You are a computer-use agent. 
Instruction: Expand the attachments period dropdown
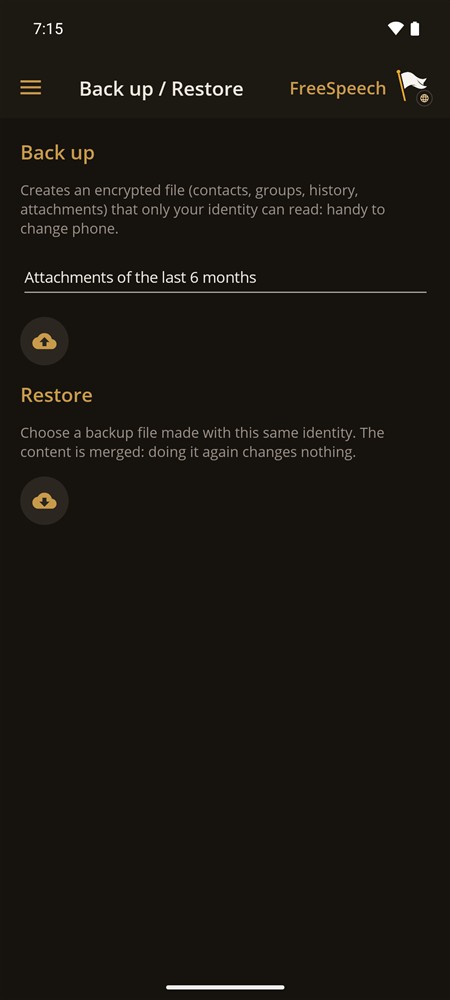tap(225, 278)
